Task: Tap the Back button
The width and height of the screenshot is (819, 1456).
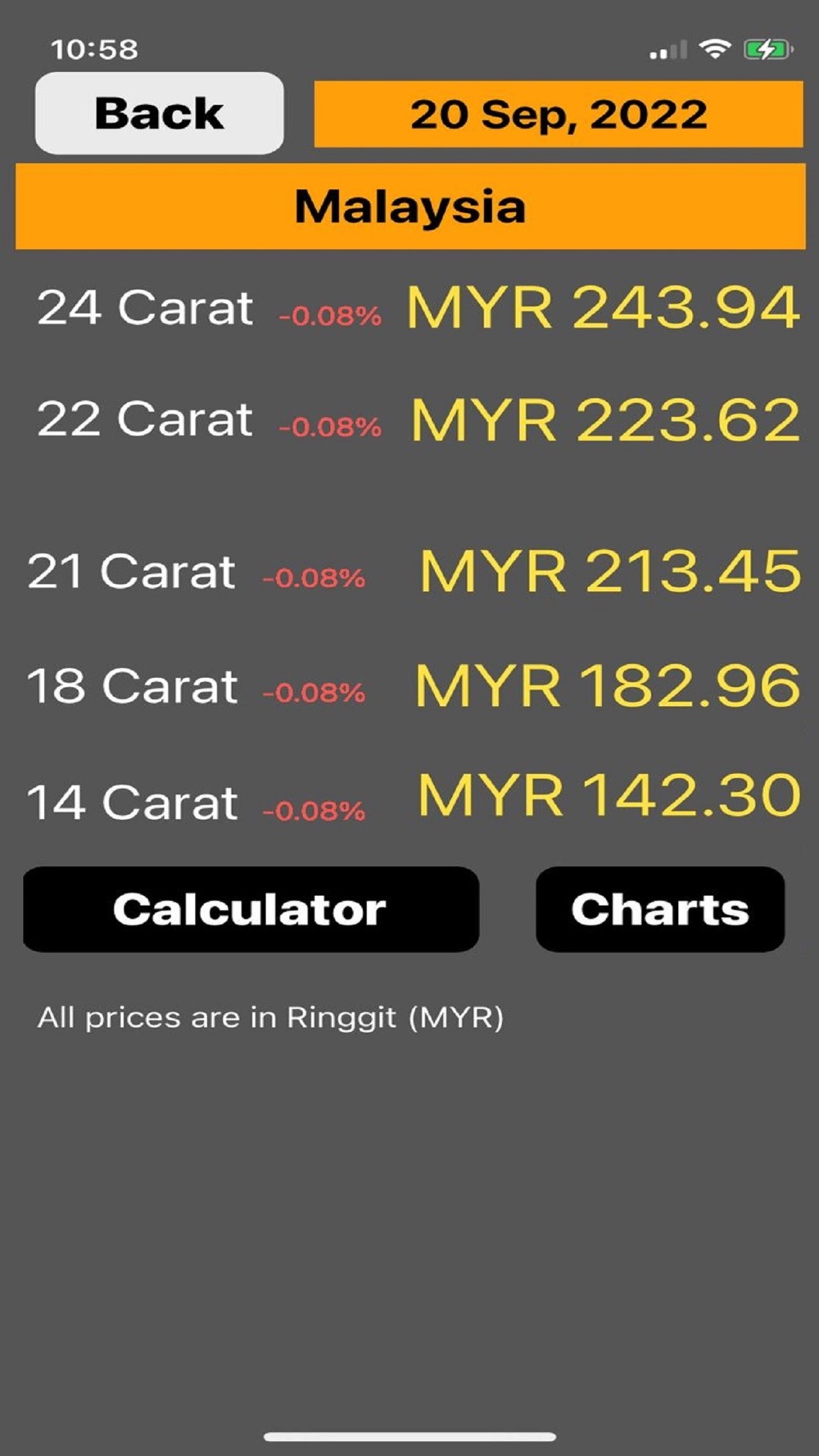Action: pos(160,113)
